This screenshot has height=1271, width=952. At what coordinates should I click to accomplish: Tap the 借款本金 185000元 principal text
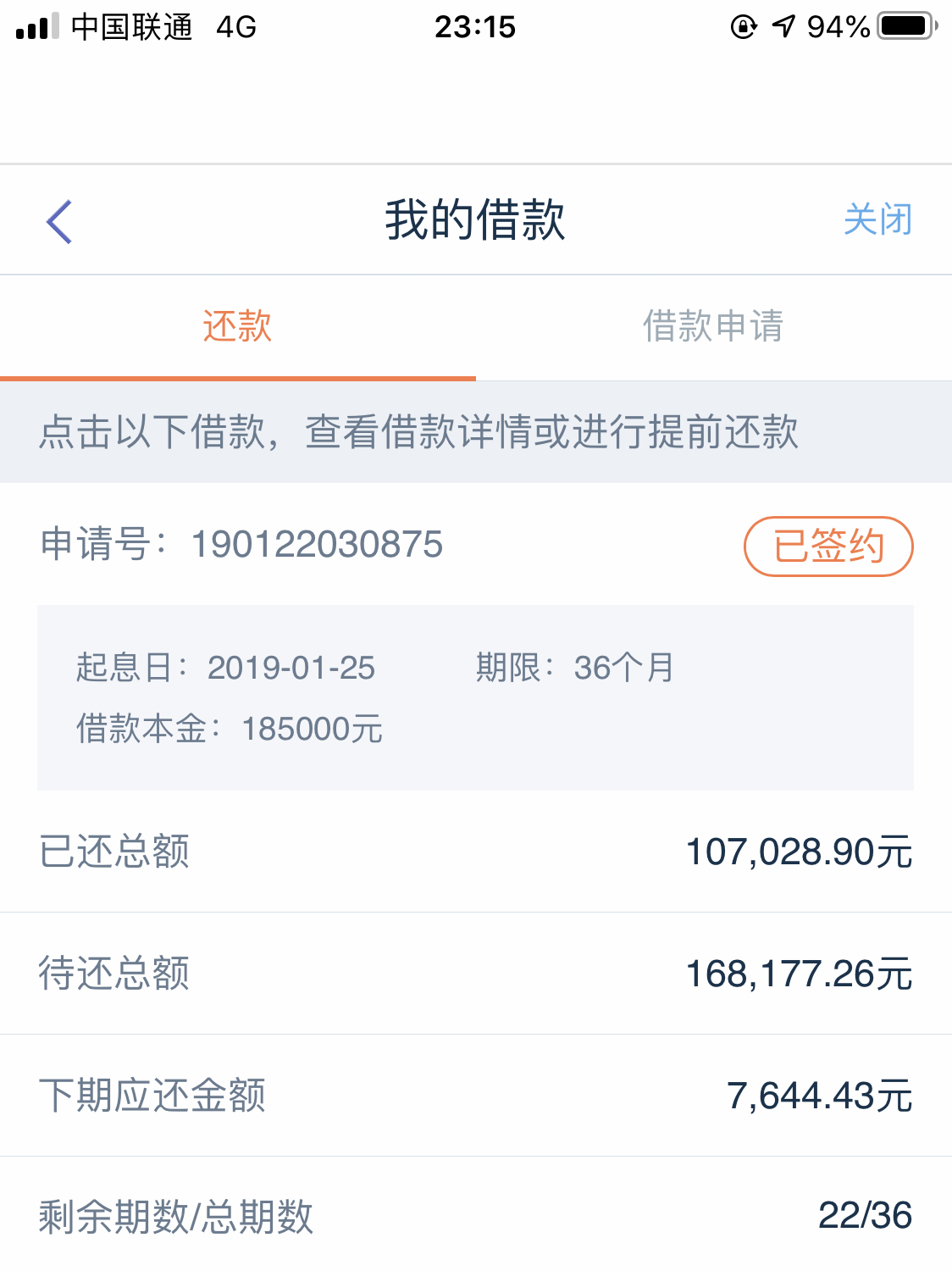tap(230, 728)
